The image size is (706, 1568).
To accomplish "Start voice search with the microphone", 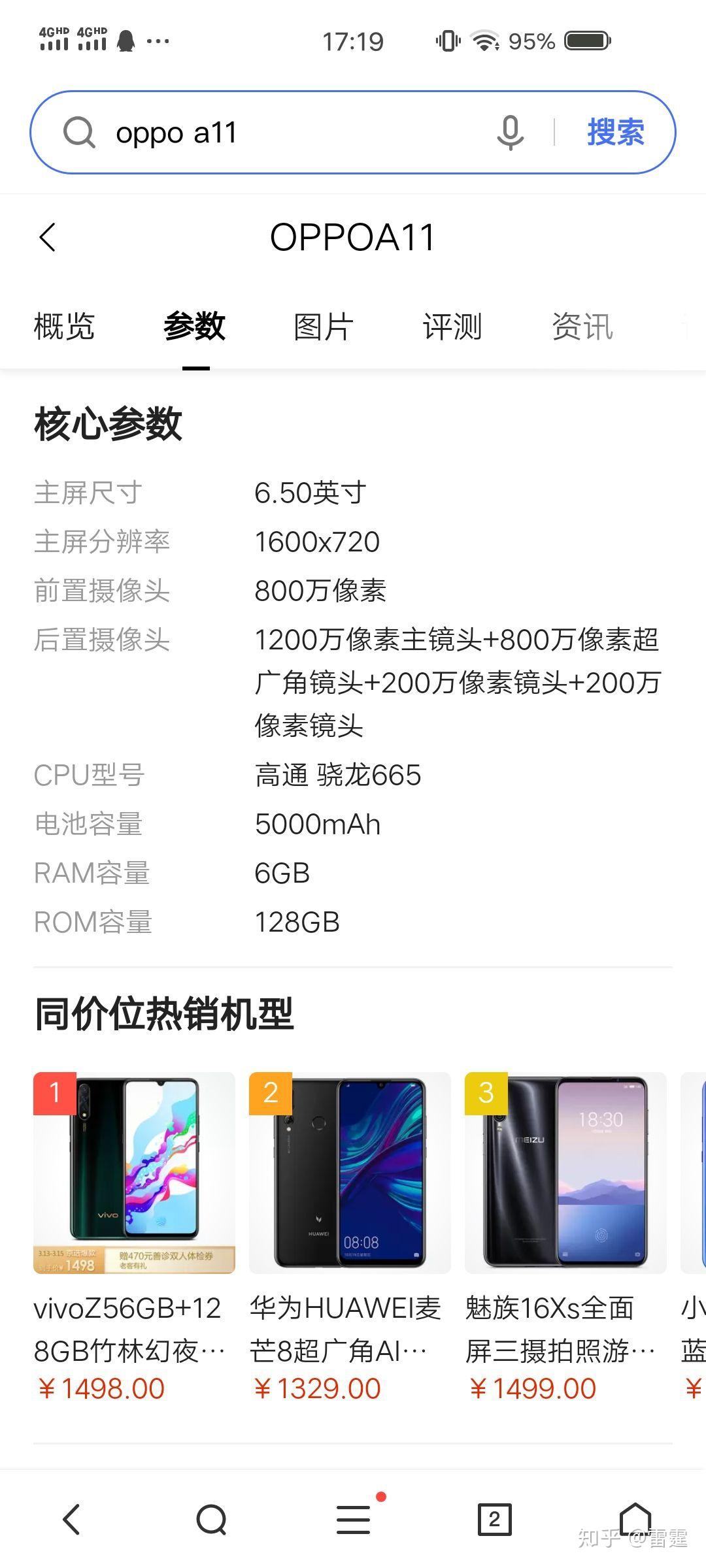I will pos(510,133).
